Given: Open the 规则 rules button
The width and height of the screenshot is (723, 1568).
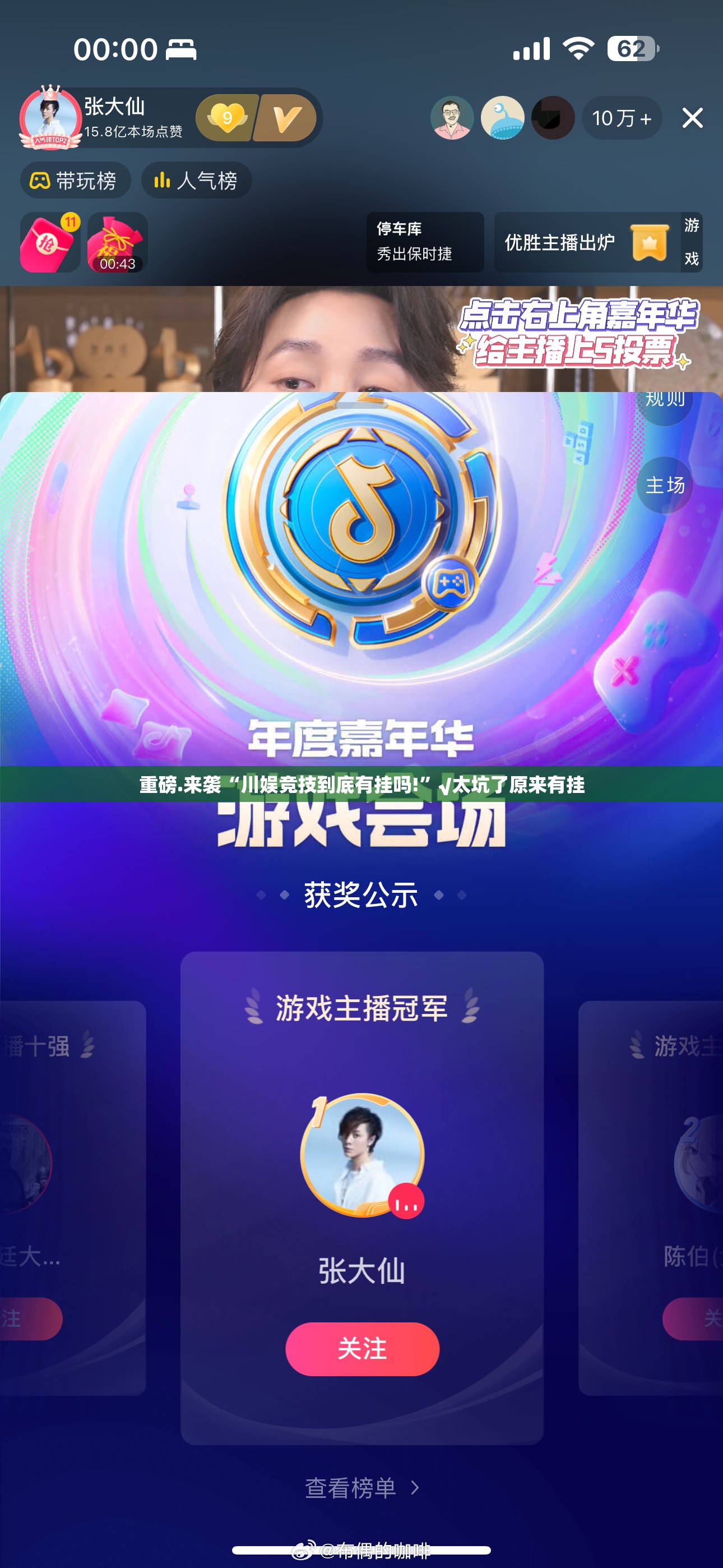Looking at the screenshot, I should [665, 402].
